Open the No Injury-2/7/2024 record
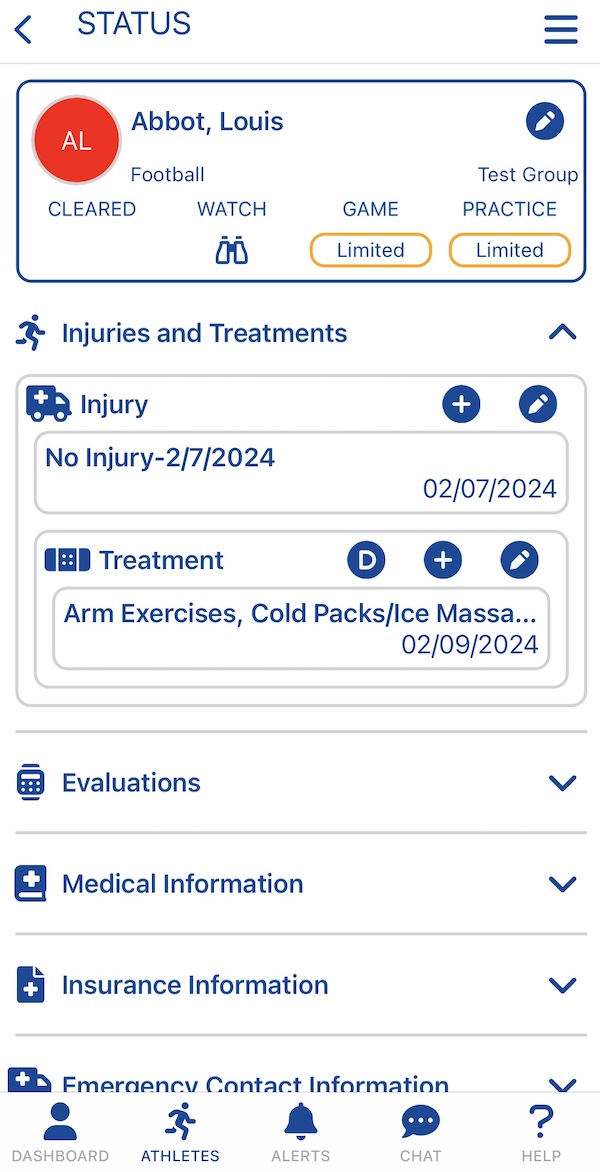Image resolution: width=600 pixels, height=1172 pixels. 301,472
